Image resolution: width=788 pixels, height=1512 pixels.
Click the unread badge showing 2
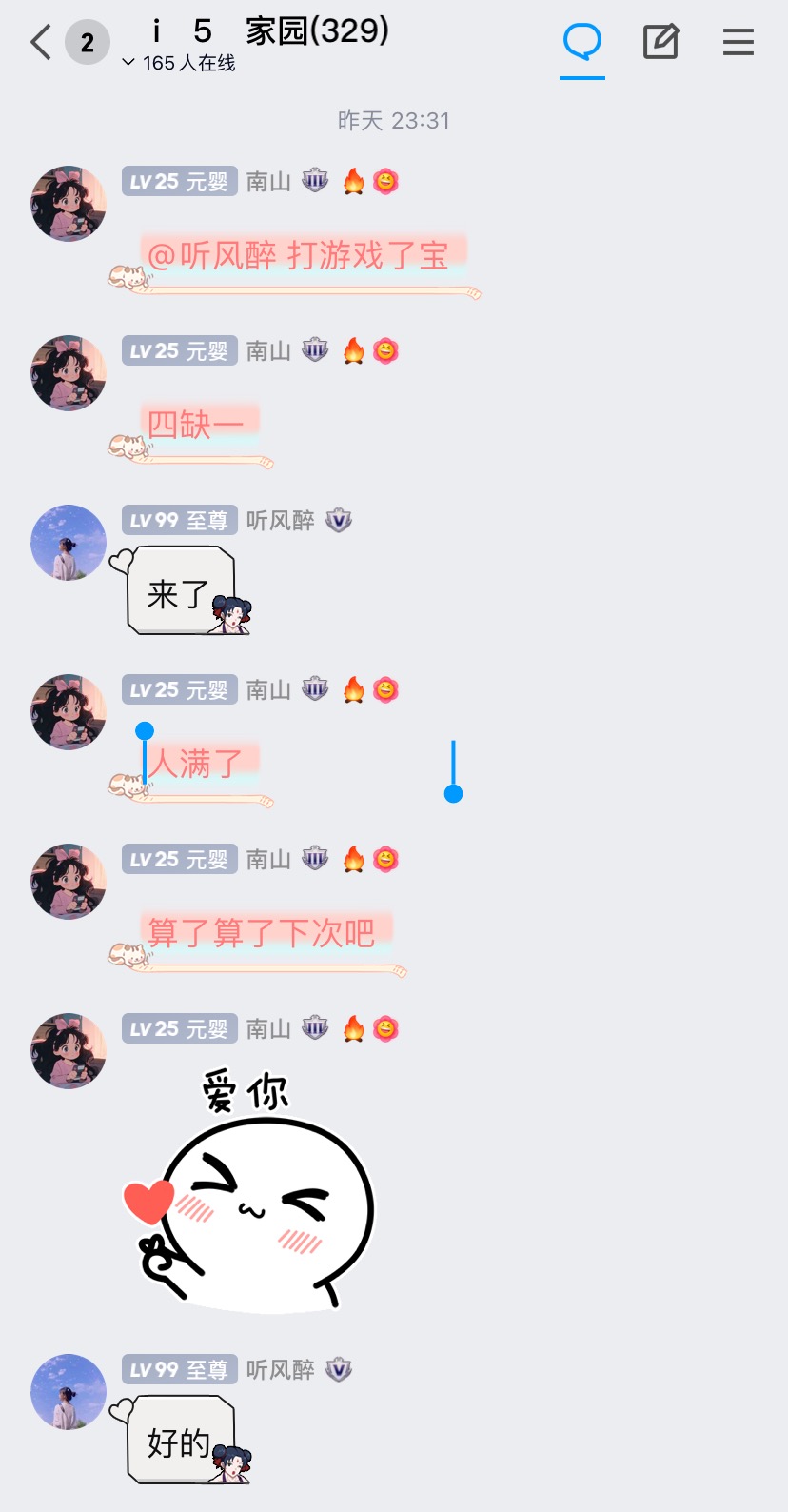coord(88,42)
